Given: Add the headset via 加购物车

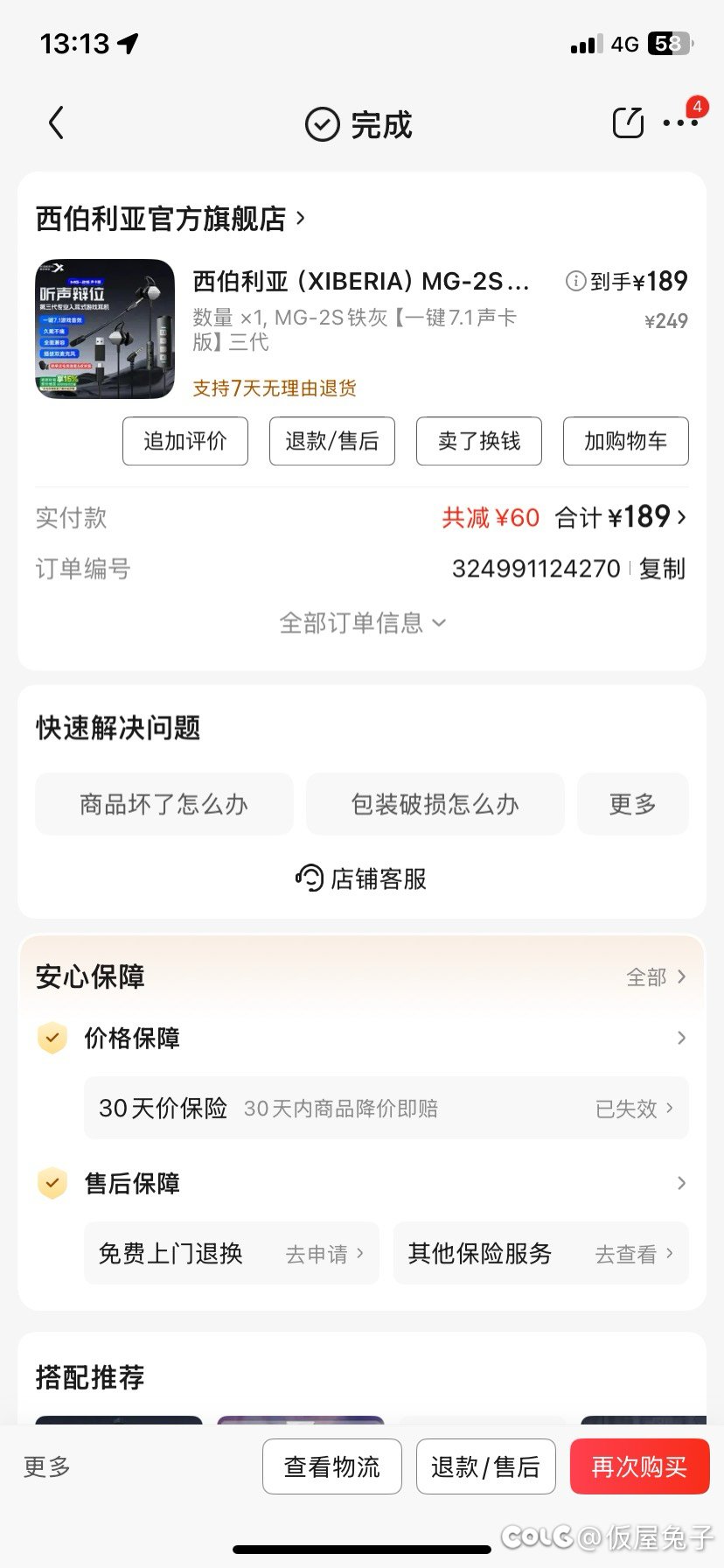Looking at the screenshot, I should click(x=626, y=441).
